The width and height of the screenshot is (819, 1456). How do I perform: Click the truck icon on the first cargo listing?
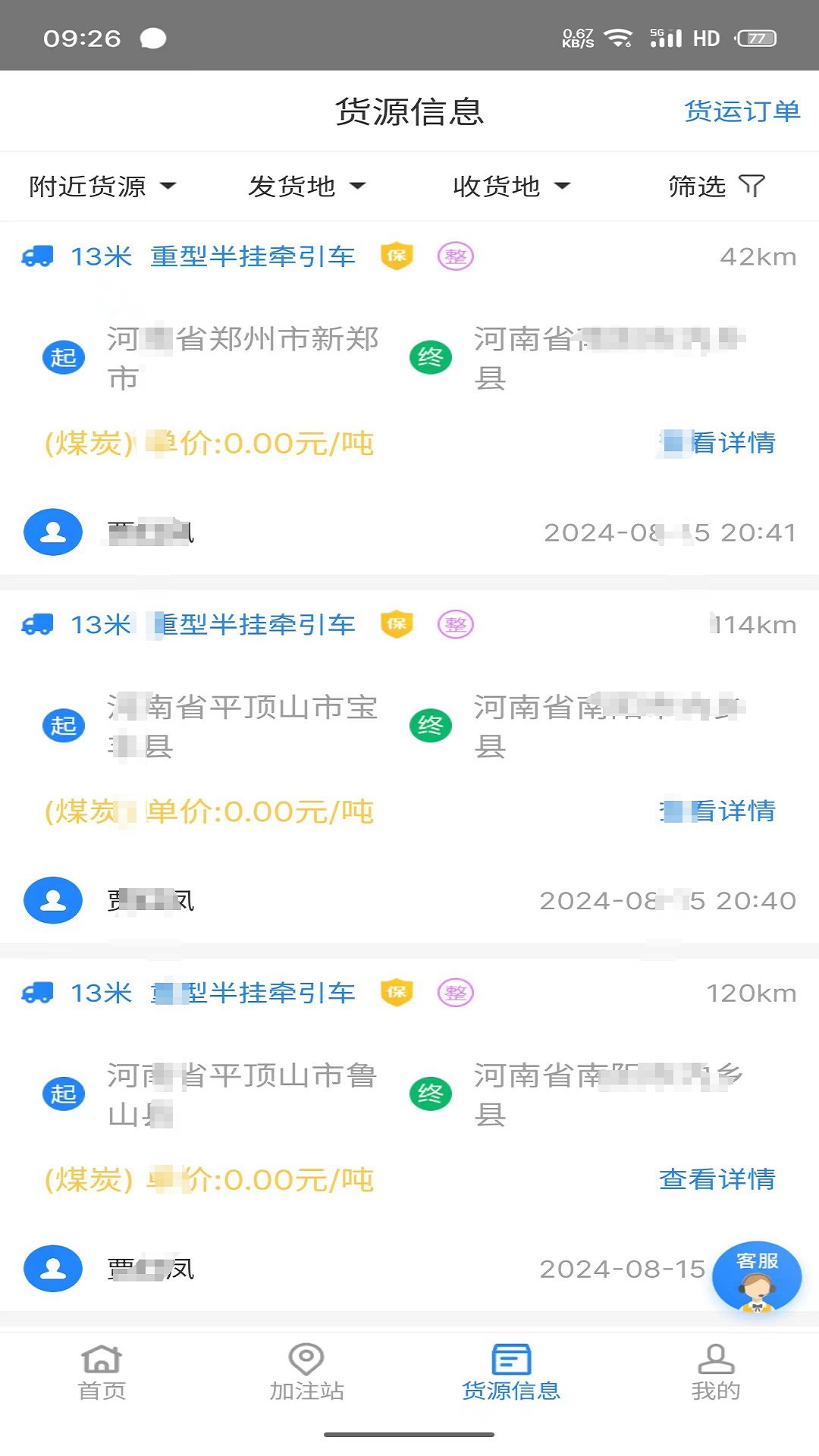(x=39, y=257)
